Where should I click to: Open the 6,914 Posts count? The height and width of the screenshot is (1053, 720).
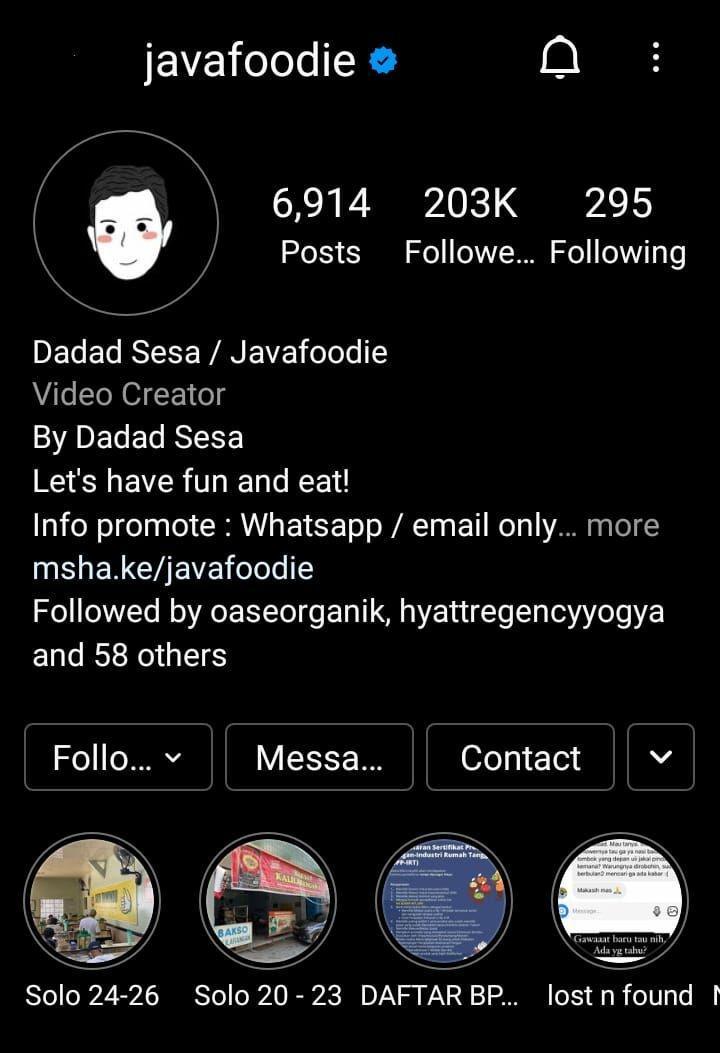click(x=321, y=226)
